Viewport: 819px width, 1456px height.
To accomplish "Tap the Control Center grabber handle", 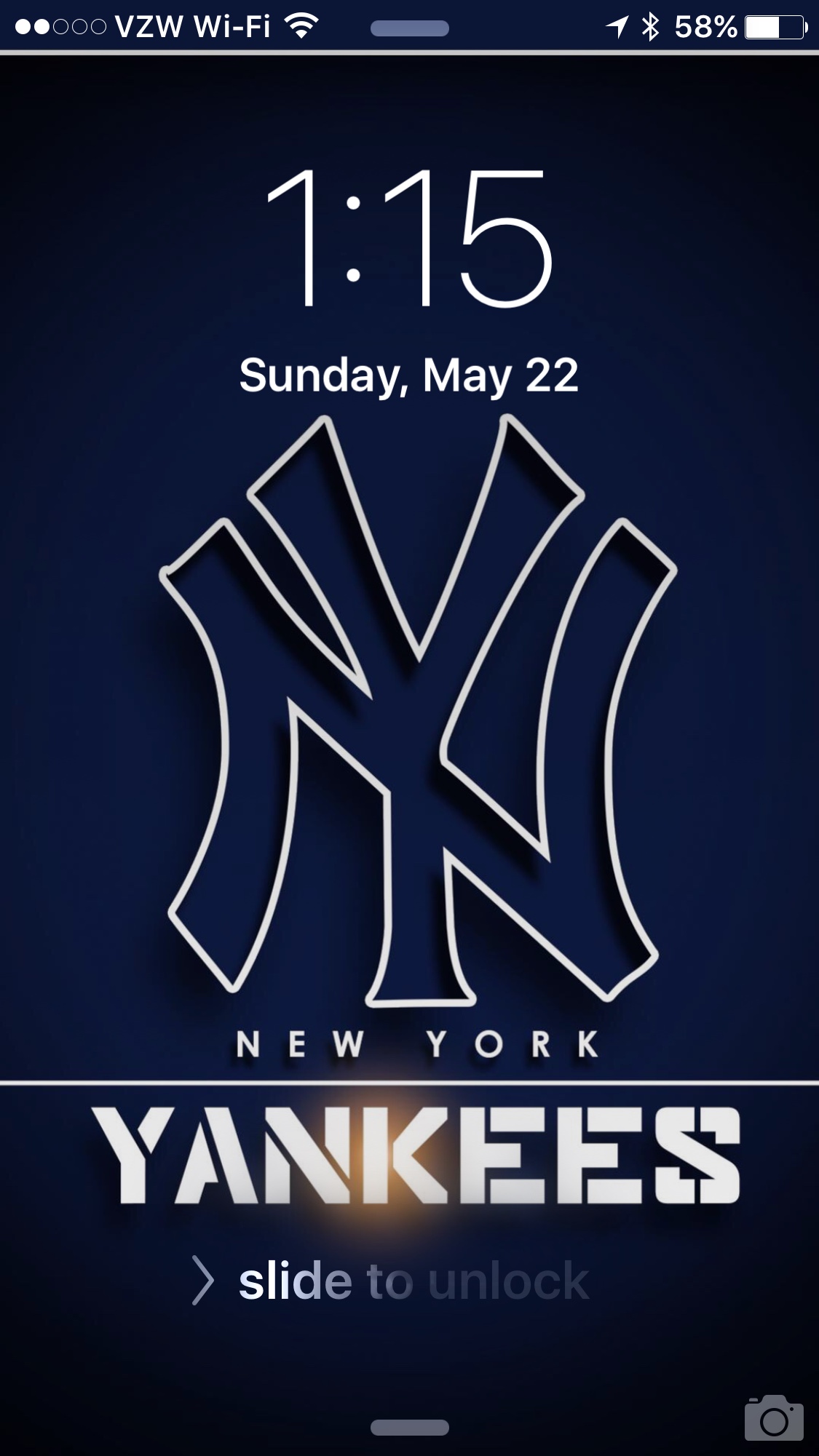I will click(409, 1427).
